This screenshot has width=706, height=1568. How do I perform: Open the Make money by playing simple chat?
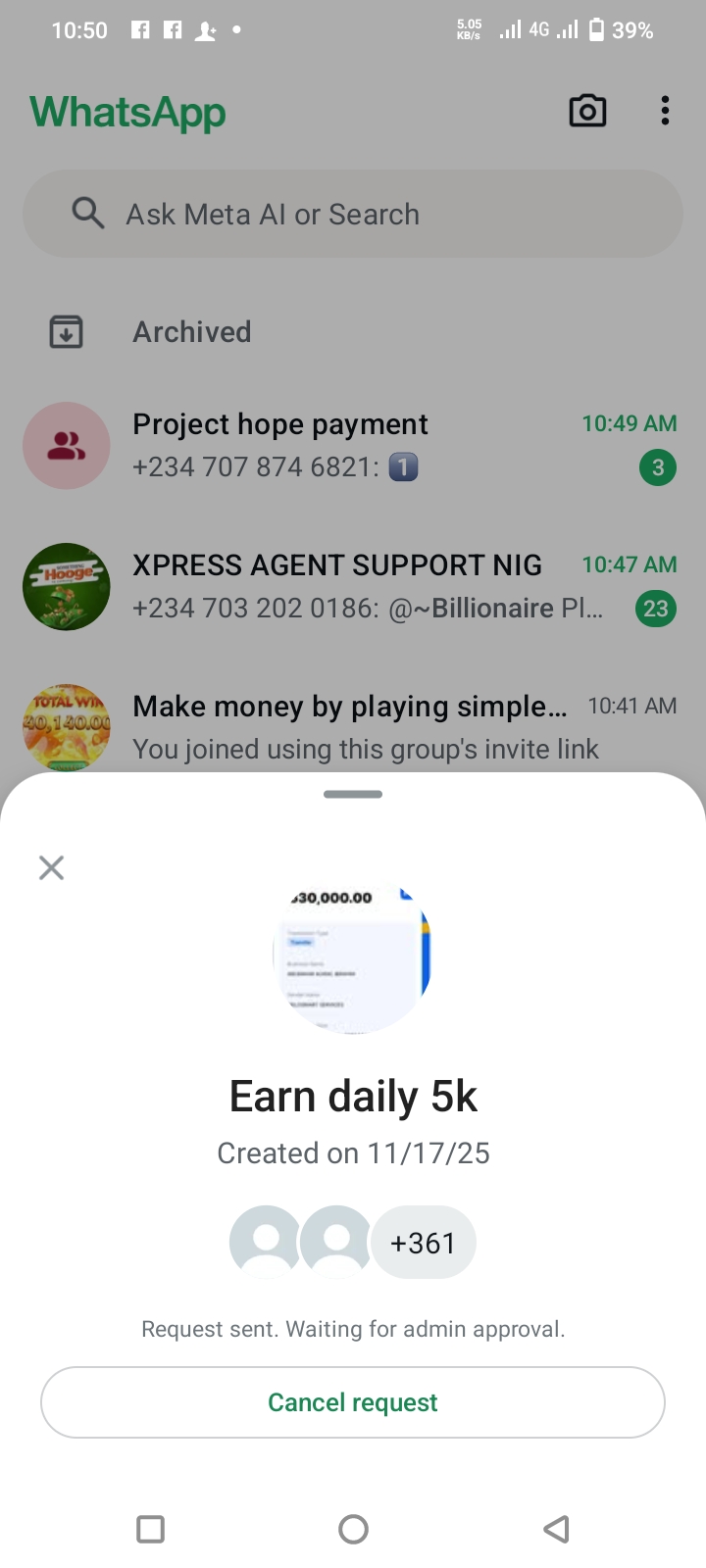click(x=353, y=726)
